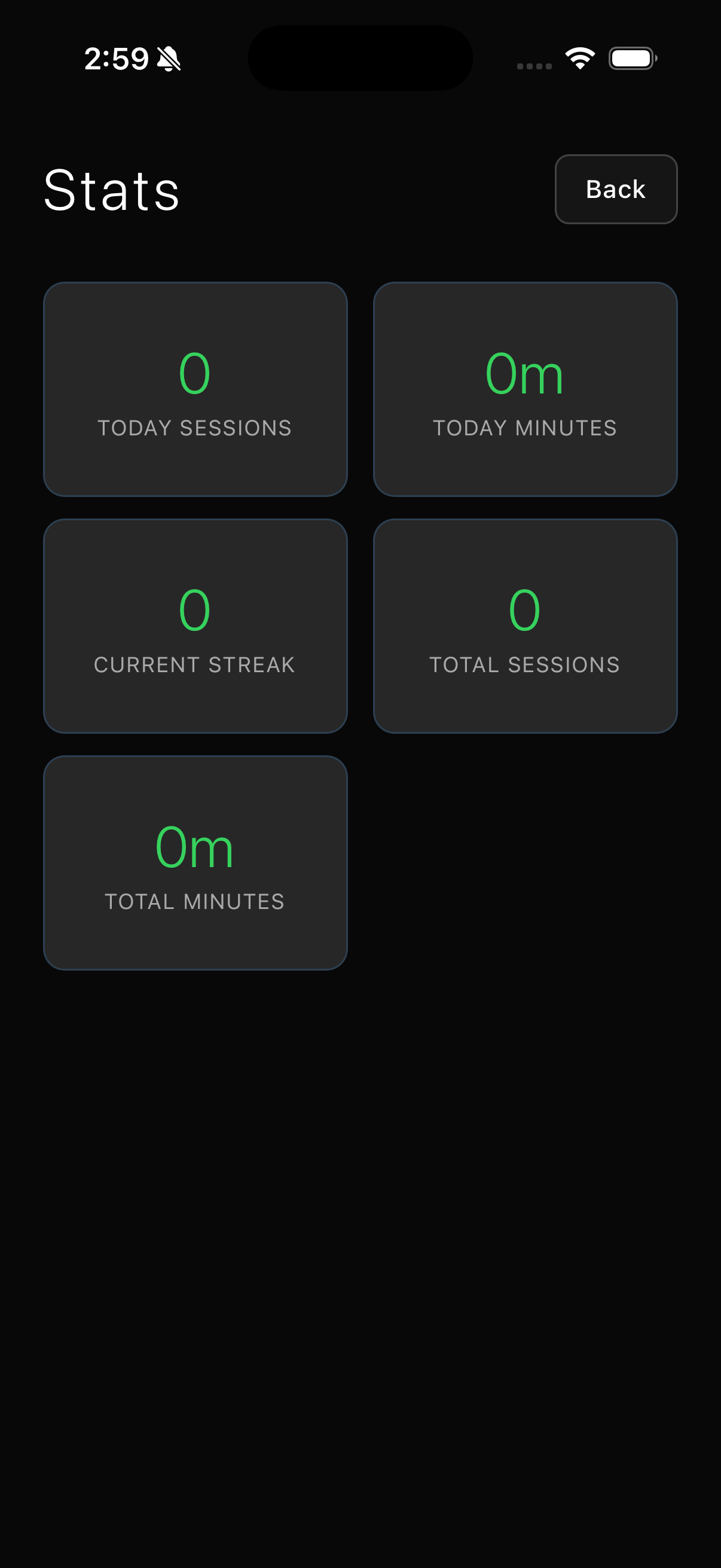Tap the clock showing 2:59
Viewport: 721px width, 1568px height.
(117, 58)
